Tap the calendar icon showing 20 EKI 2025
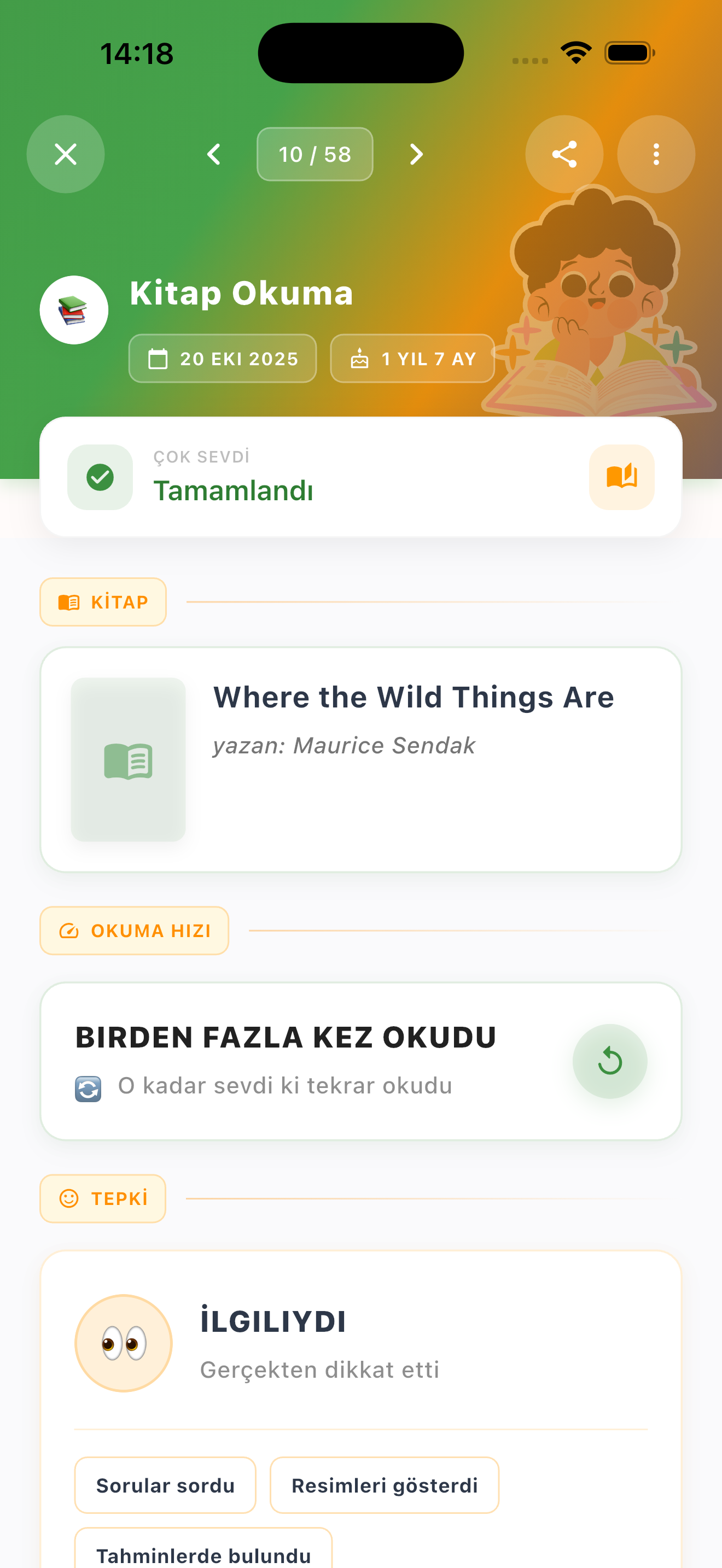Screen dimensions: 722x1568 tap(158, 359)
